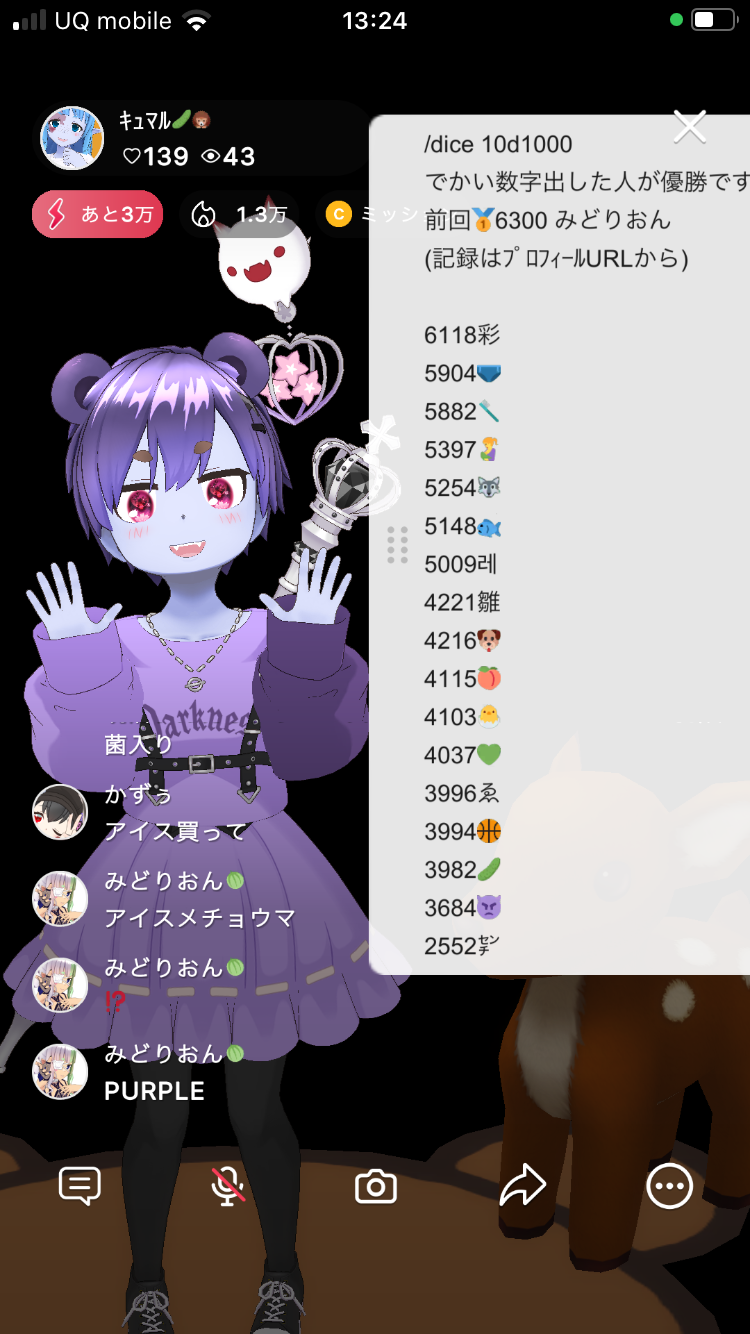
Task: Share this live stream
Action: (522, 1186)
